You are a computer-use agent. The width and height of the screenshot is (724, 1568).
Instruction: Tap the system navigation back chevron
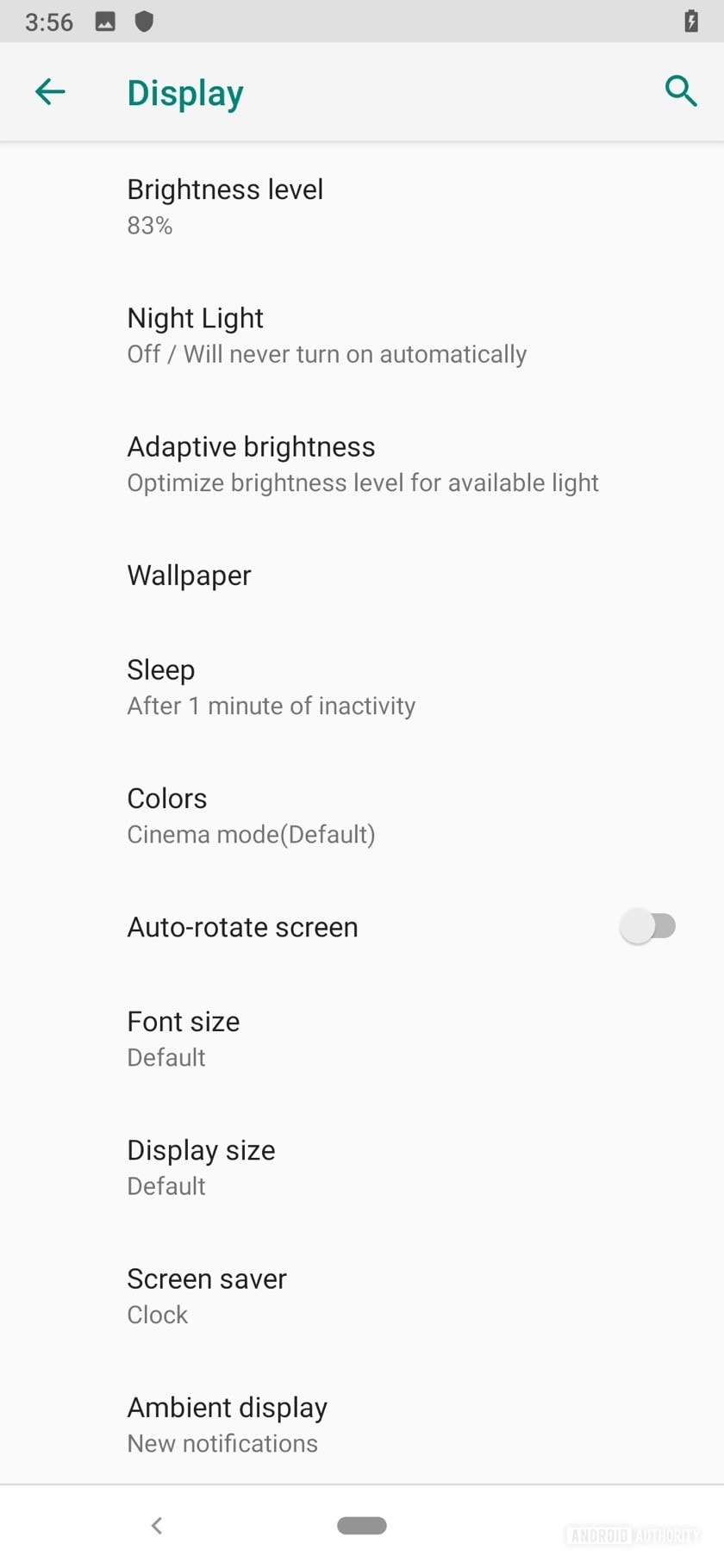pyautogui.click(x=156, y=1526)
